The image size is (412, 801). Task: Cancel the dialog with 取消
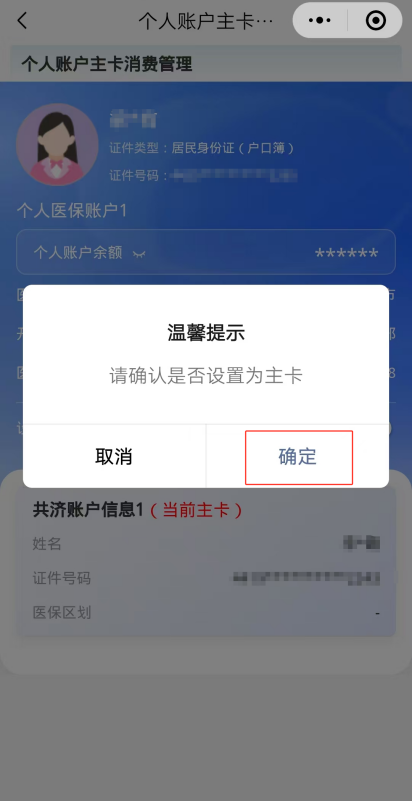pos(114,457)
